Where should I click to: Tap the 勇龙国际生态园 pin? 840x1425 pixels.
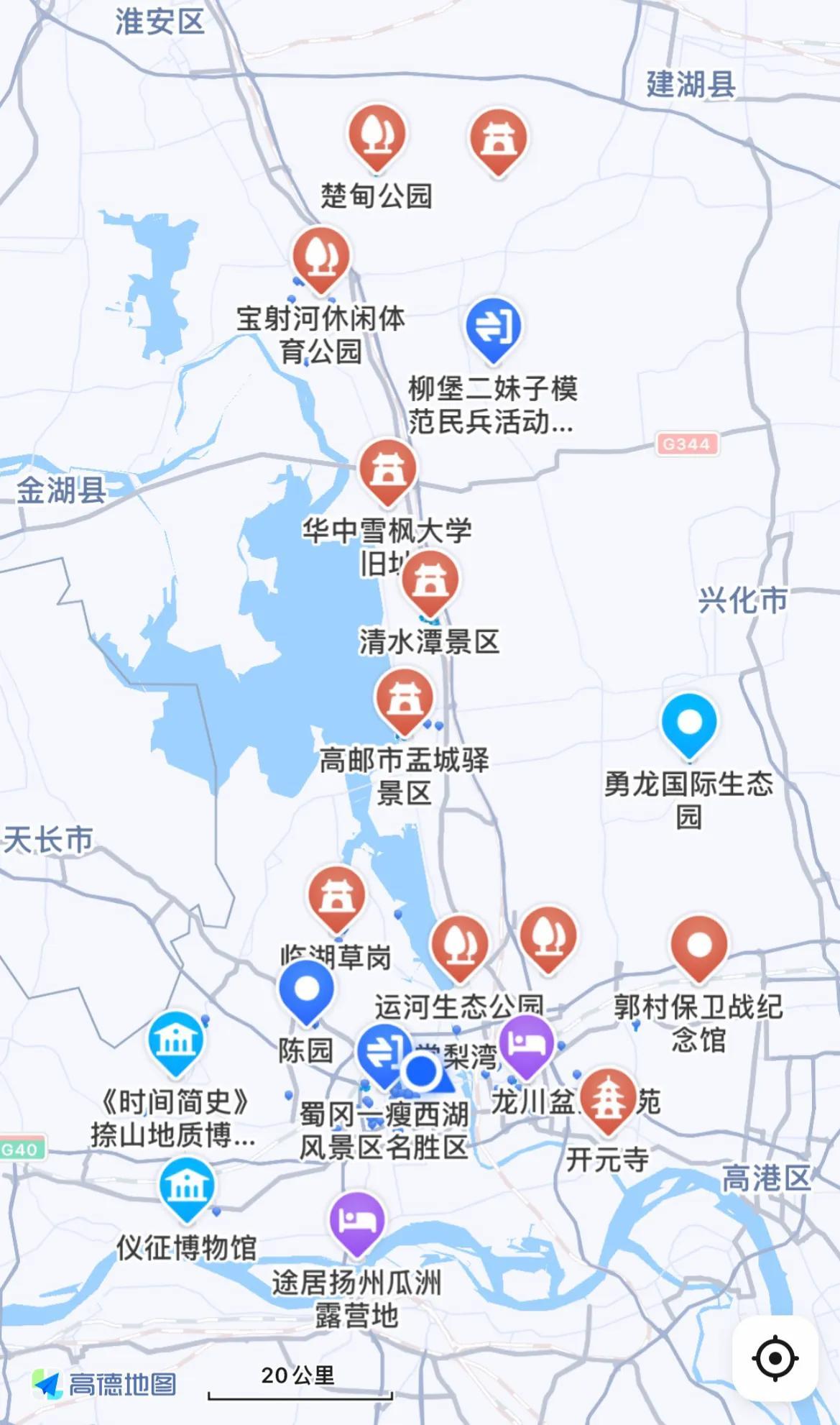pos(688,727)
